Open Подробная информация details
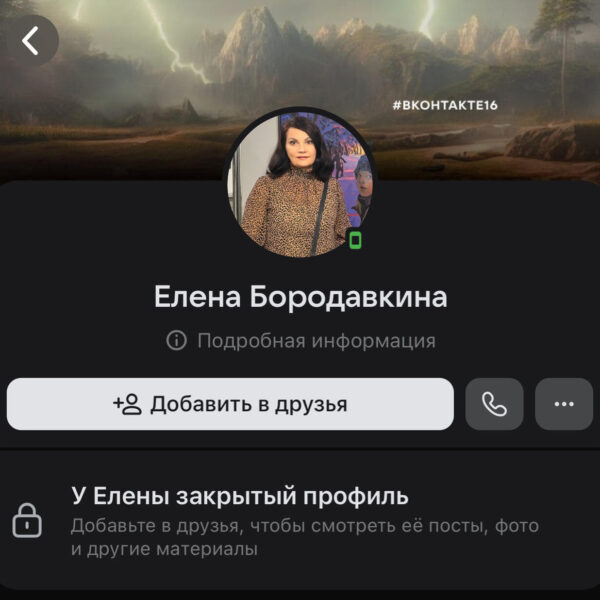Viewport: 600px width, 600px height. pyautogui.click(x=301, y=341)
